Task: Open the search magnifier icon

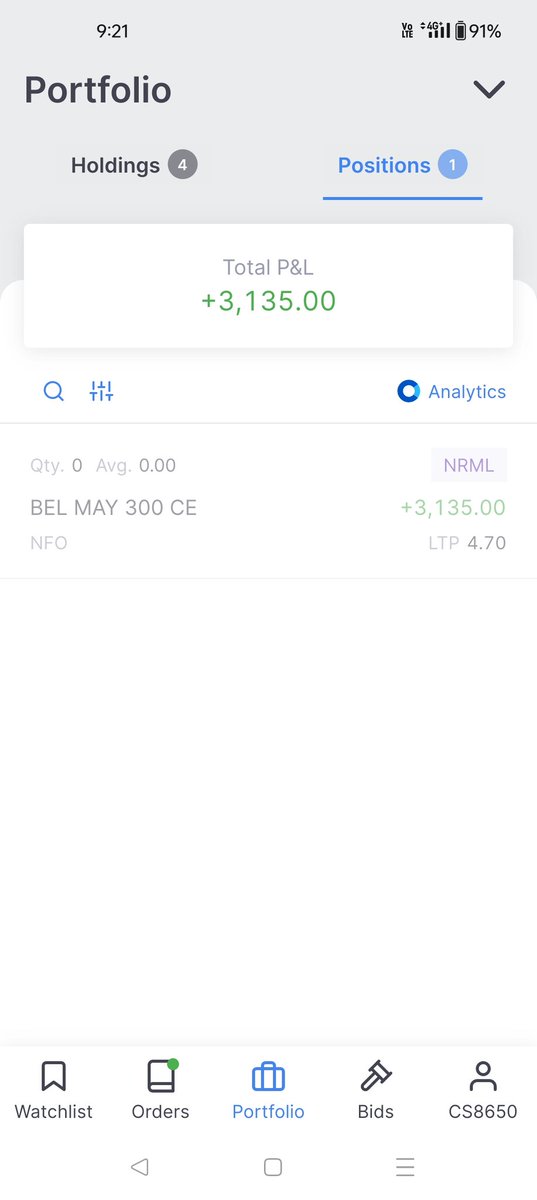Action: 54,391
